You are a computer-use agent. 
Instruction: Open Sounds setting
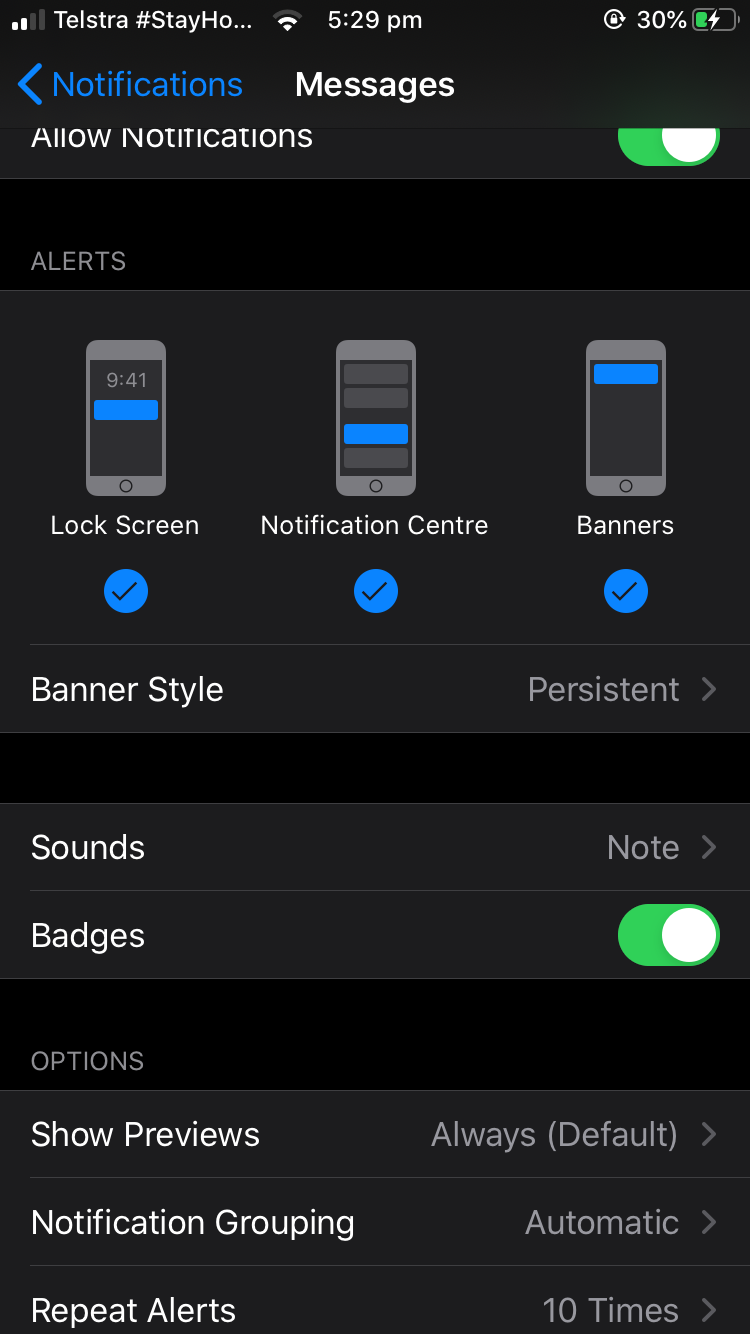click(375, 847)
